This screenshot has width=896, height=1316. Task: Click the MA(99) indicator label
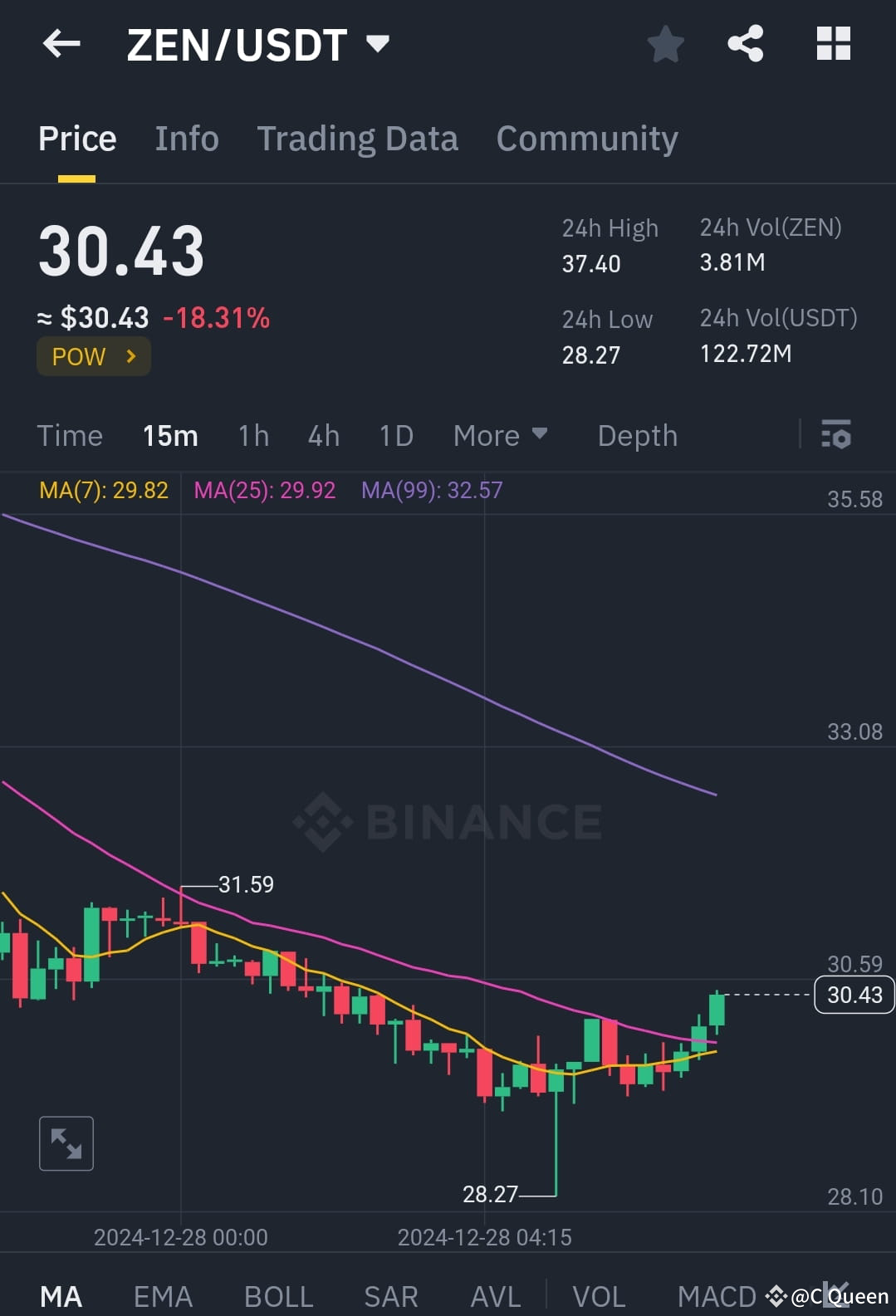[x=431, y=490]
